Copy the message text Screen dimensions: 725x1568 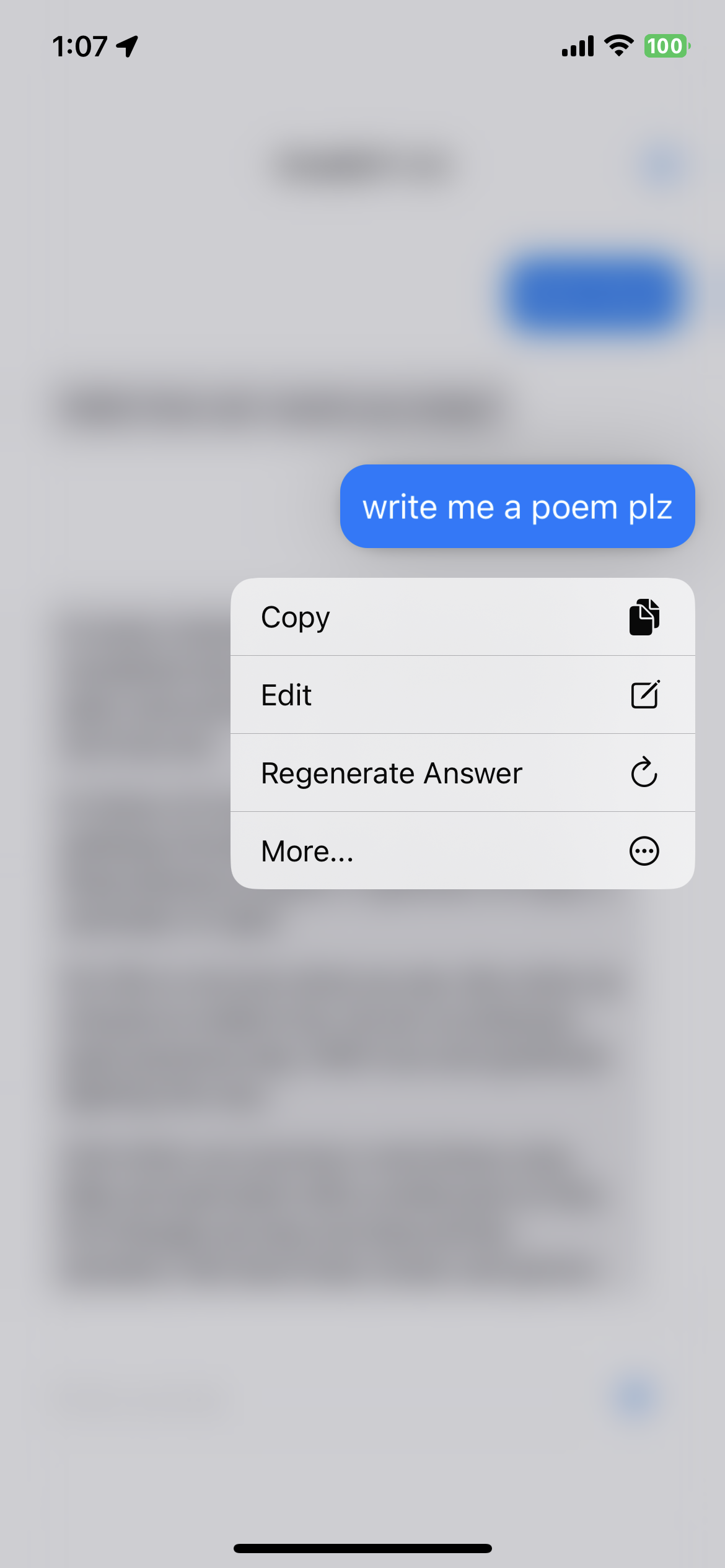coord(462,617)
